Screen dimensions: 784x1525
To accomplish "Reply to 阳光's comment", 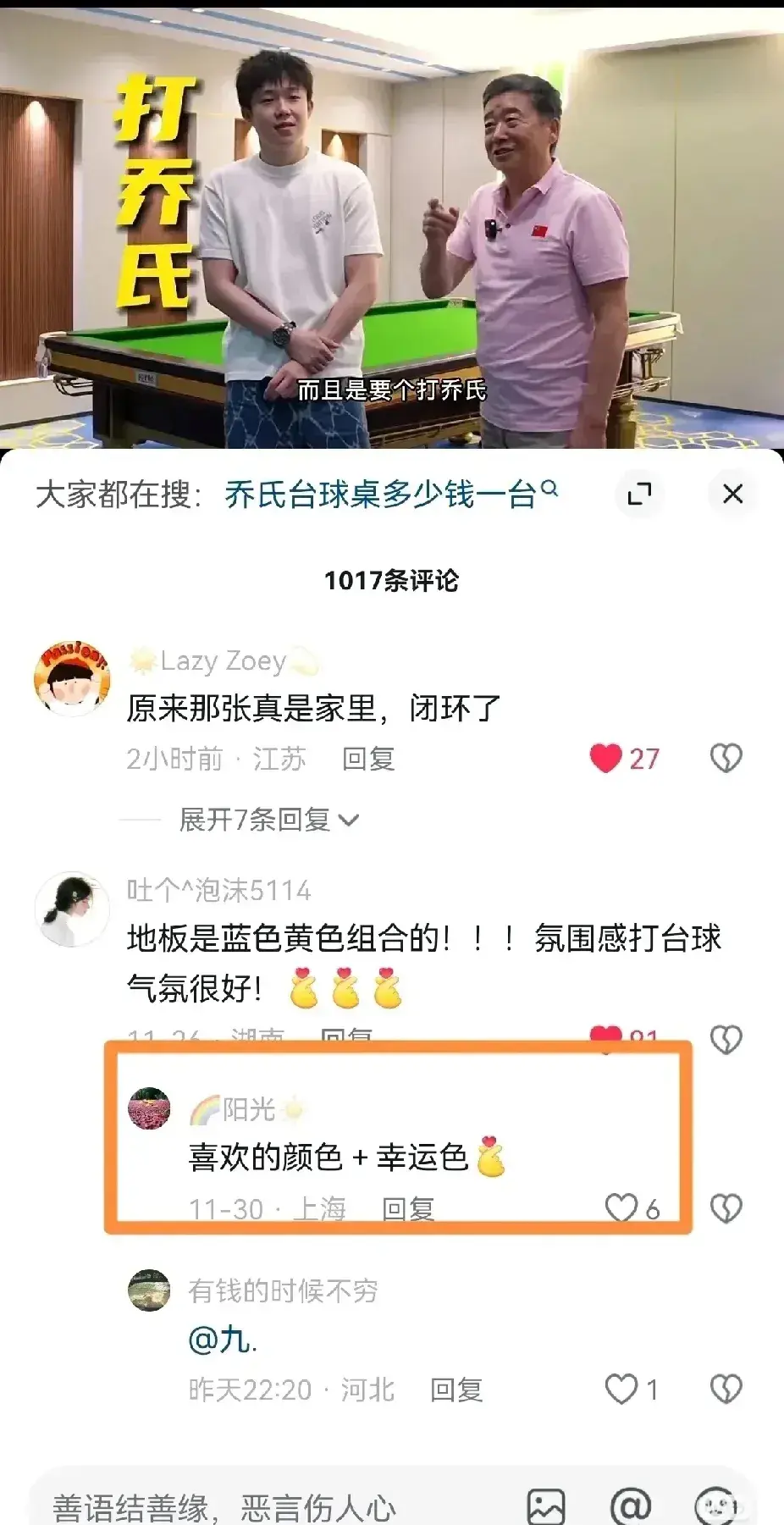I will 408,1209.
